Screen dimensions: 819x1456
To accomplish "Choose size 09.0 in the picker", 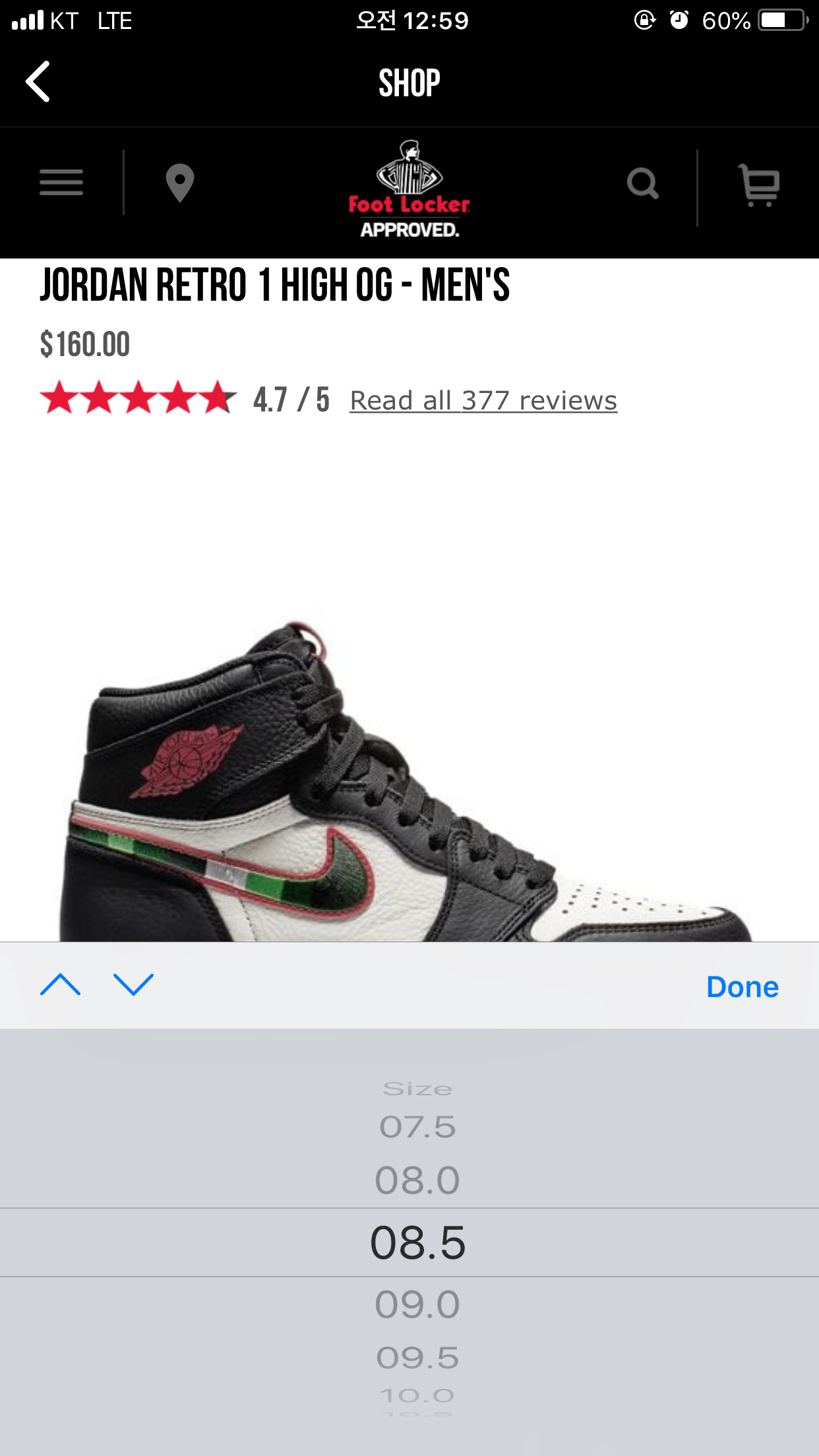I will pyautogui.click(x=417, y=1304).
